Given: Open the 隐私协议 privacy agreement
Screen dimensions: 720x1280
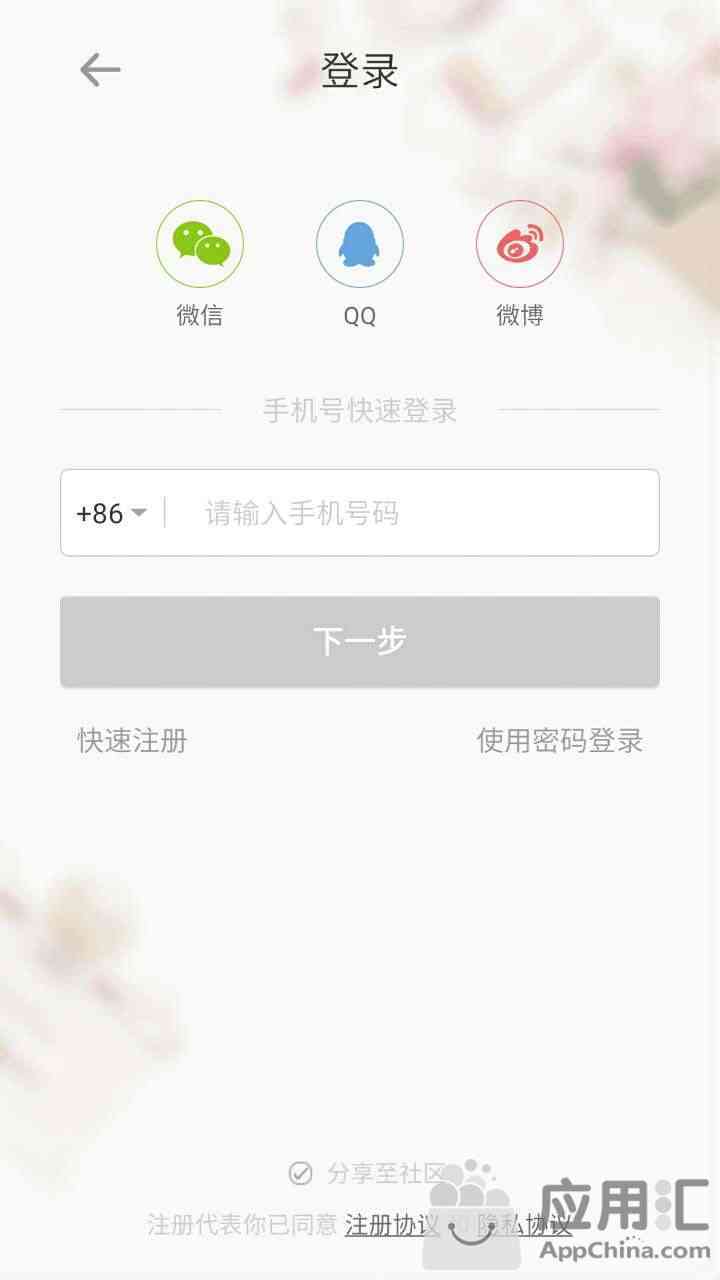Looking at the screenshot, I should click(530, 1224).
